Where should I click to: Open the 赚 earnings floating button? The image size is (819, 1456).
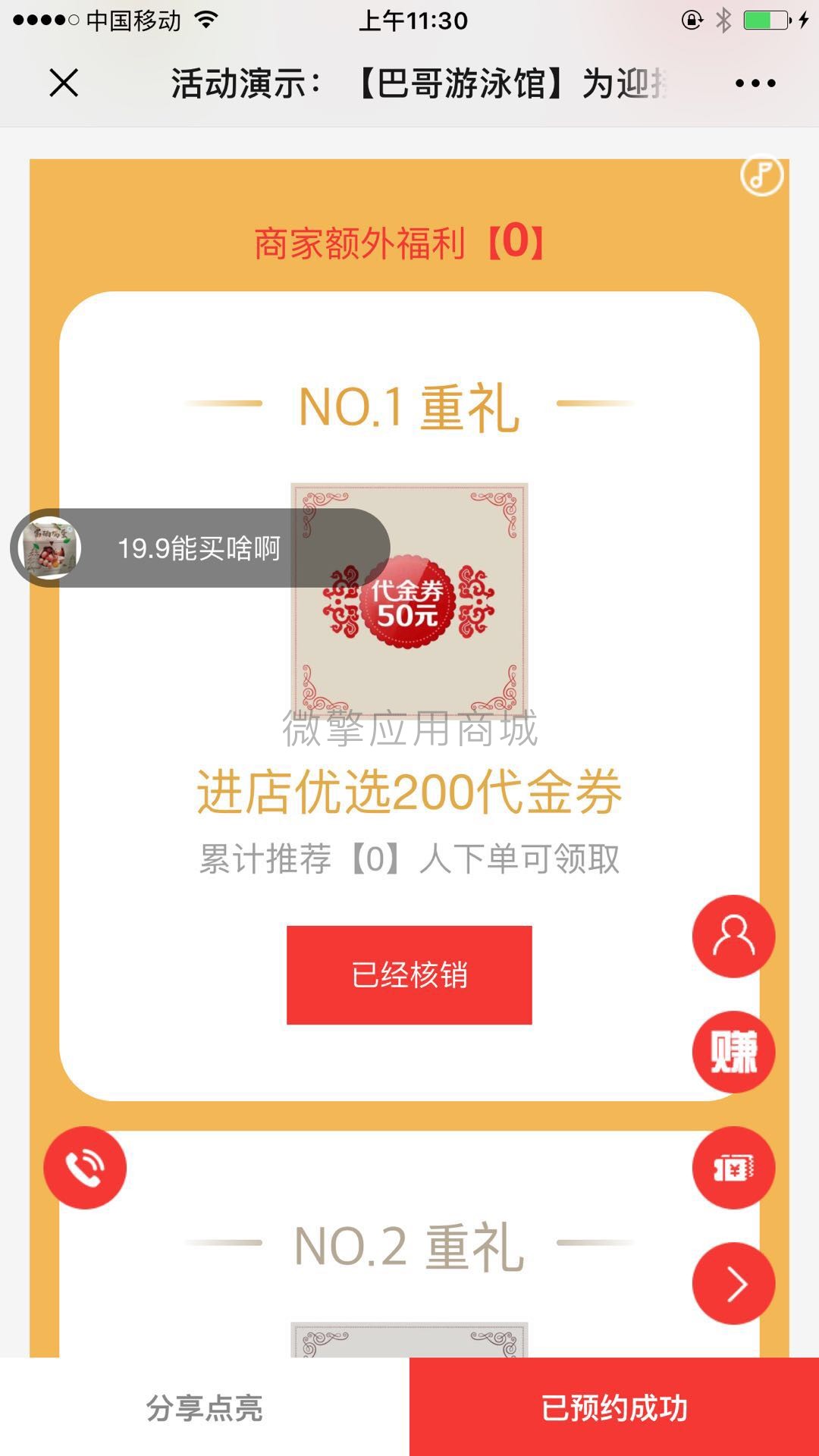pyautogui.click(x=733, y=1053)
